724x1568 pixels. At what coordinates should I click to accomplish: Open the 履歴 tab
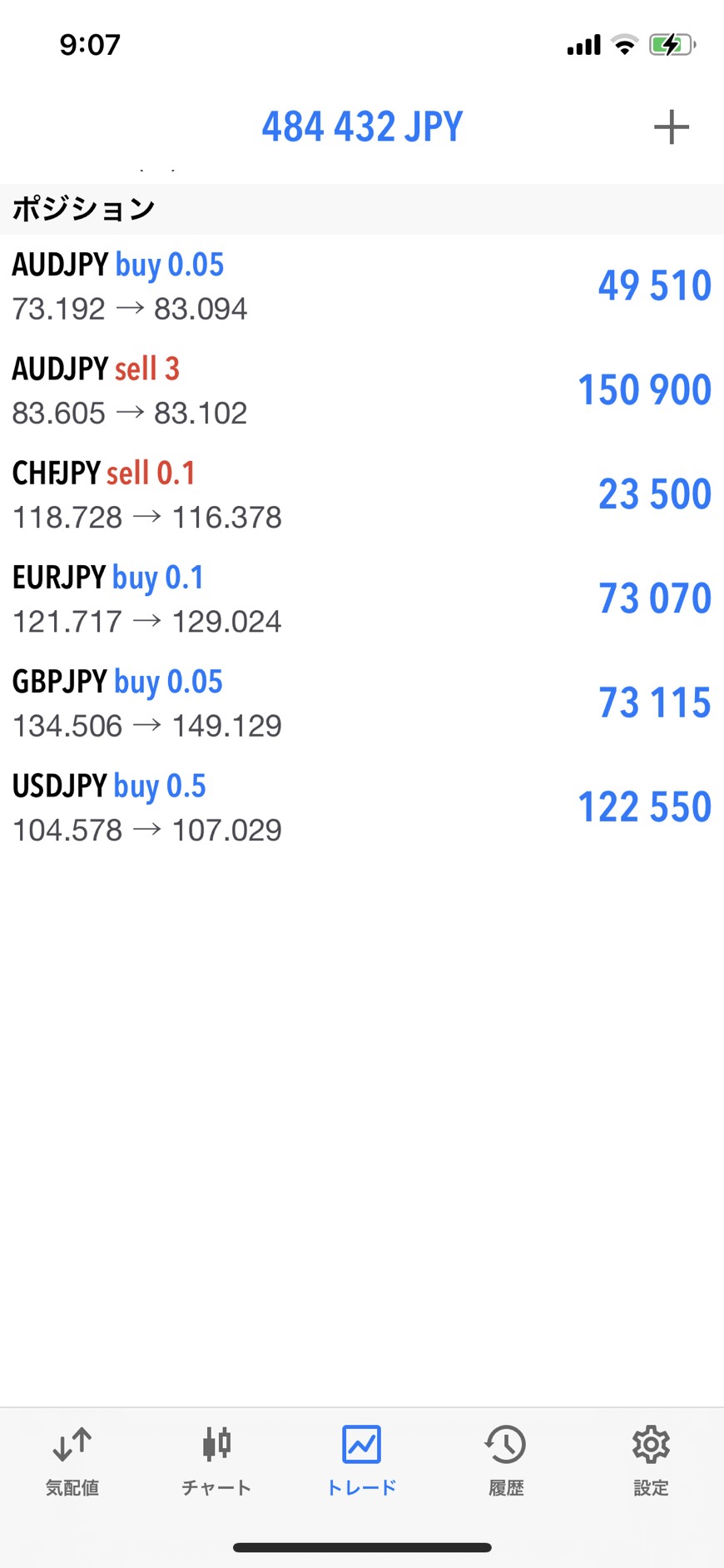tap(506, 1461)
